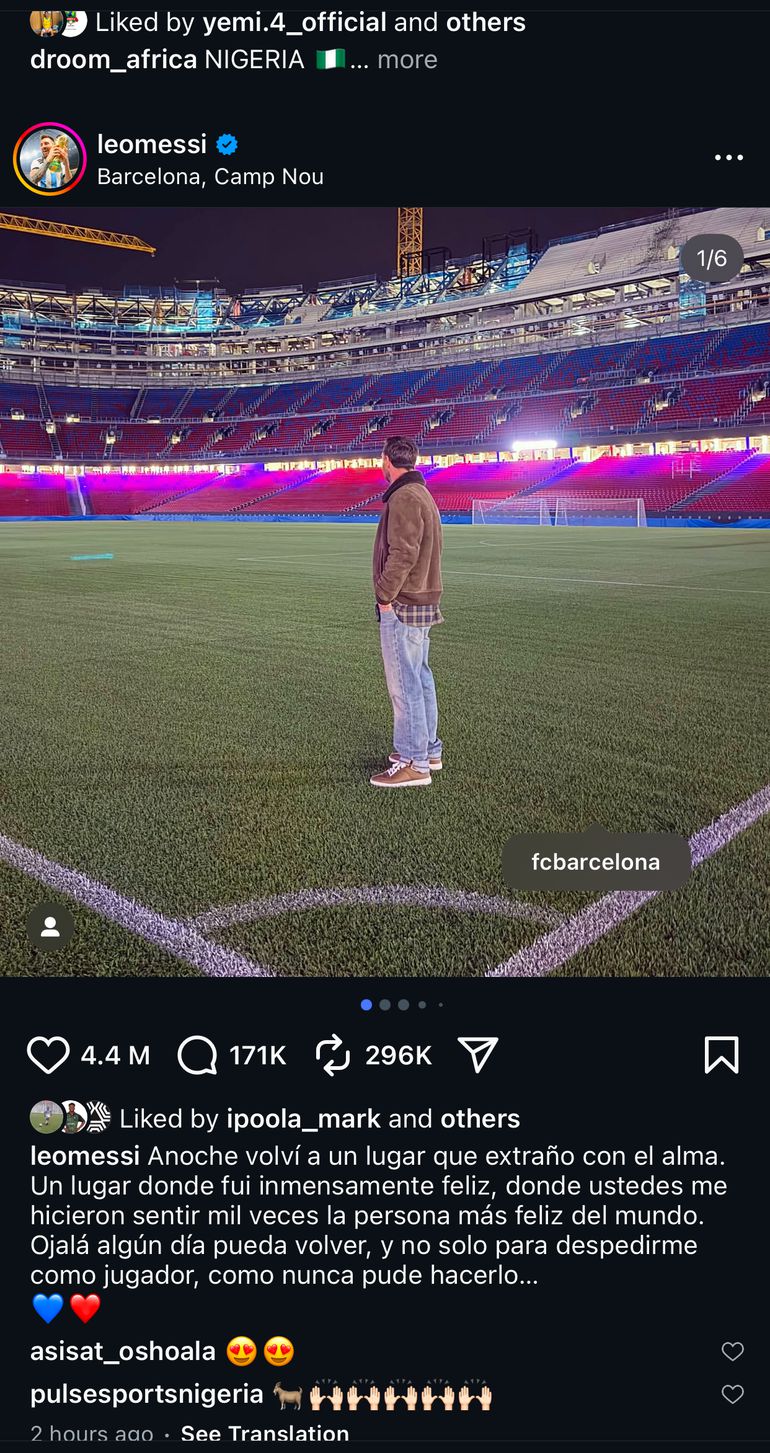The image size is (770, 1453).
Task: Visit pulsesportsnigeria's profile from the comment
Action: coord(146,1394)
